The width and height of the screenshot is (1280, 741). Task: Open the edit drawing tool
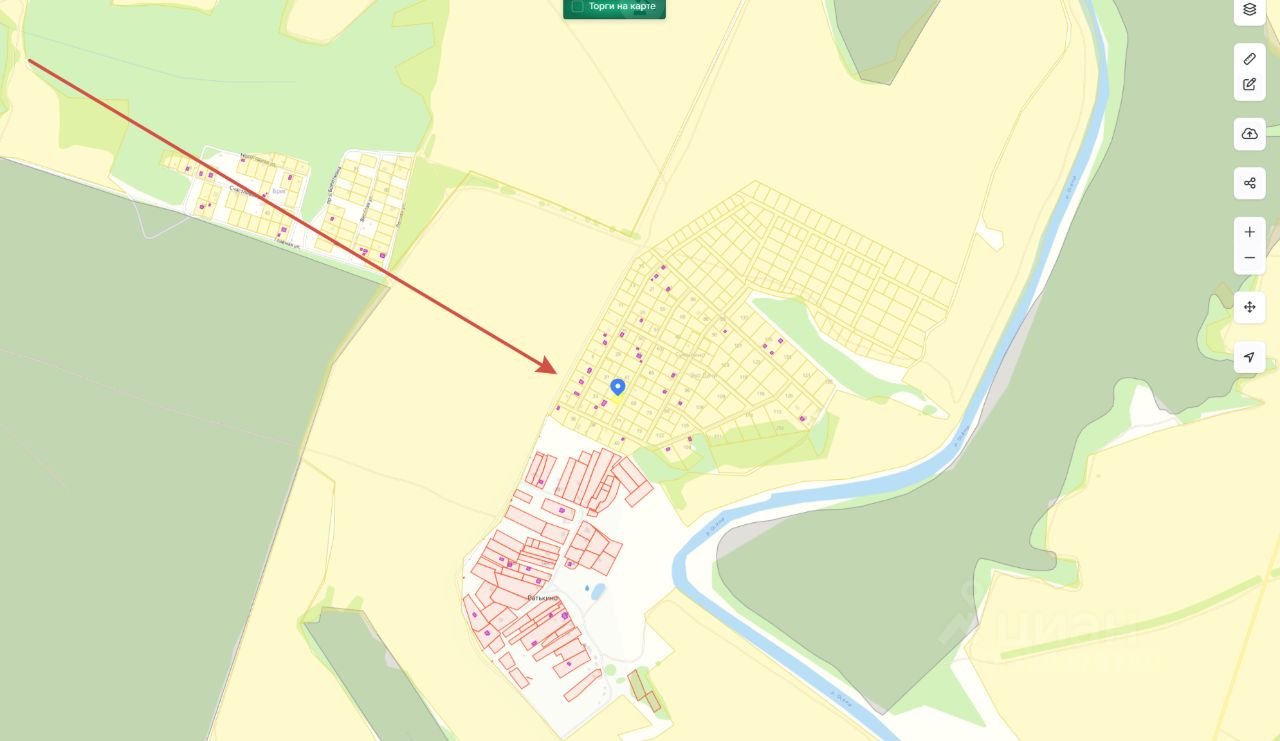tap(1249, 85)
